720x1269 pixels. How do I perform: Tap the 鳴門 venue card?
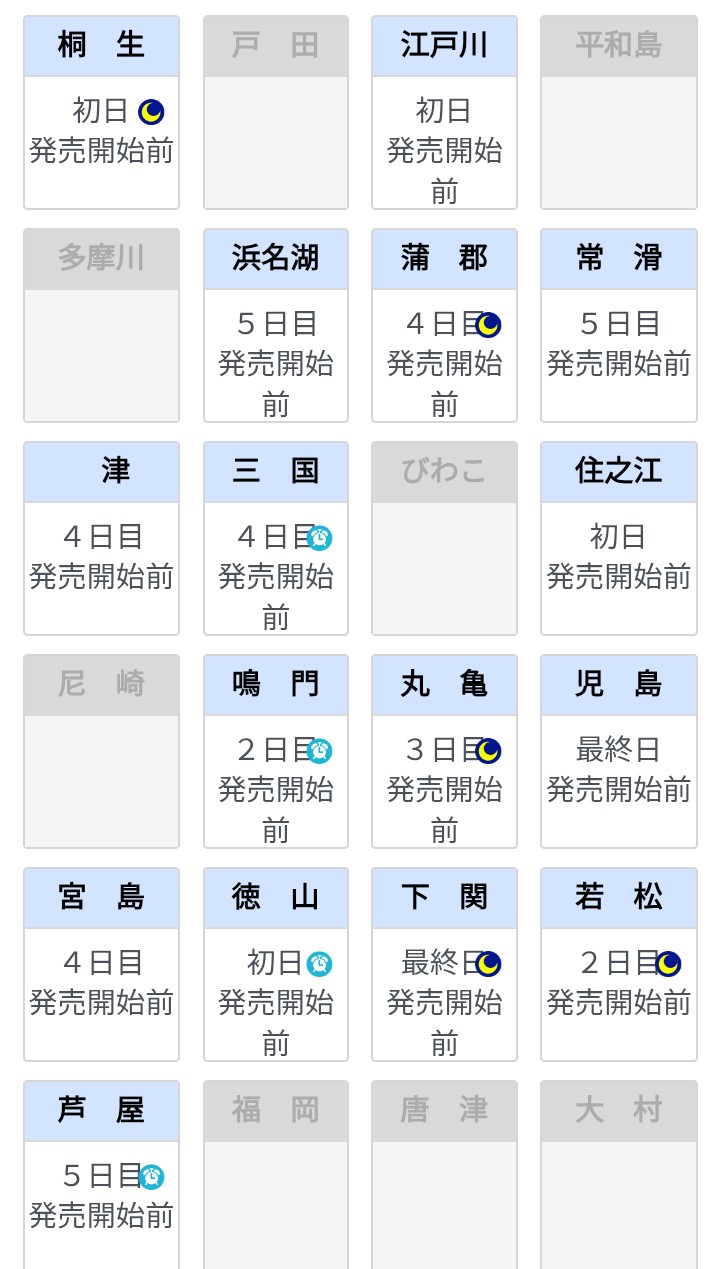[276, 751]
